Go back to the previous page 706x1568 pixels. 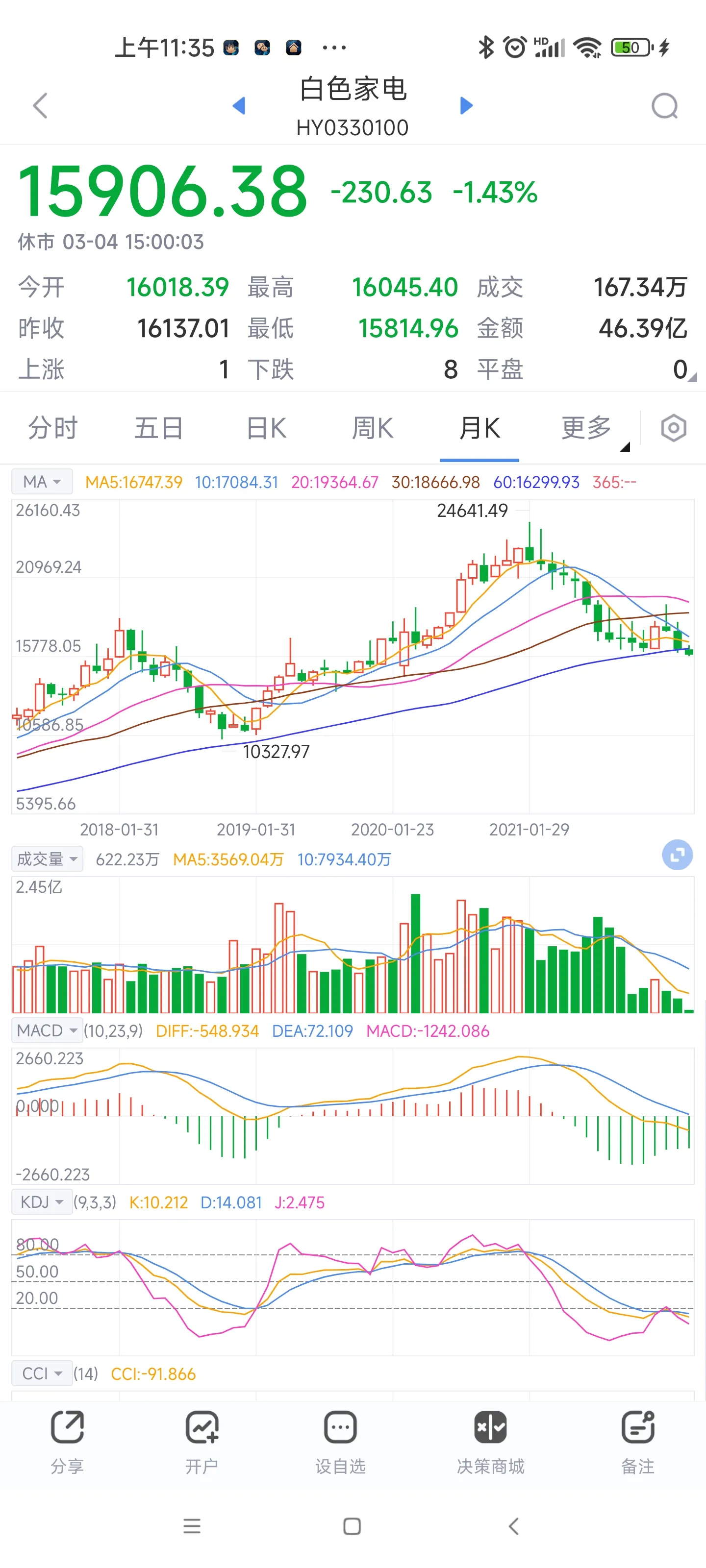(x=40, y=106)
